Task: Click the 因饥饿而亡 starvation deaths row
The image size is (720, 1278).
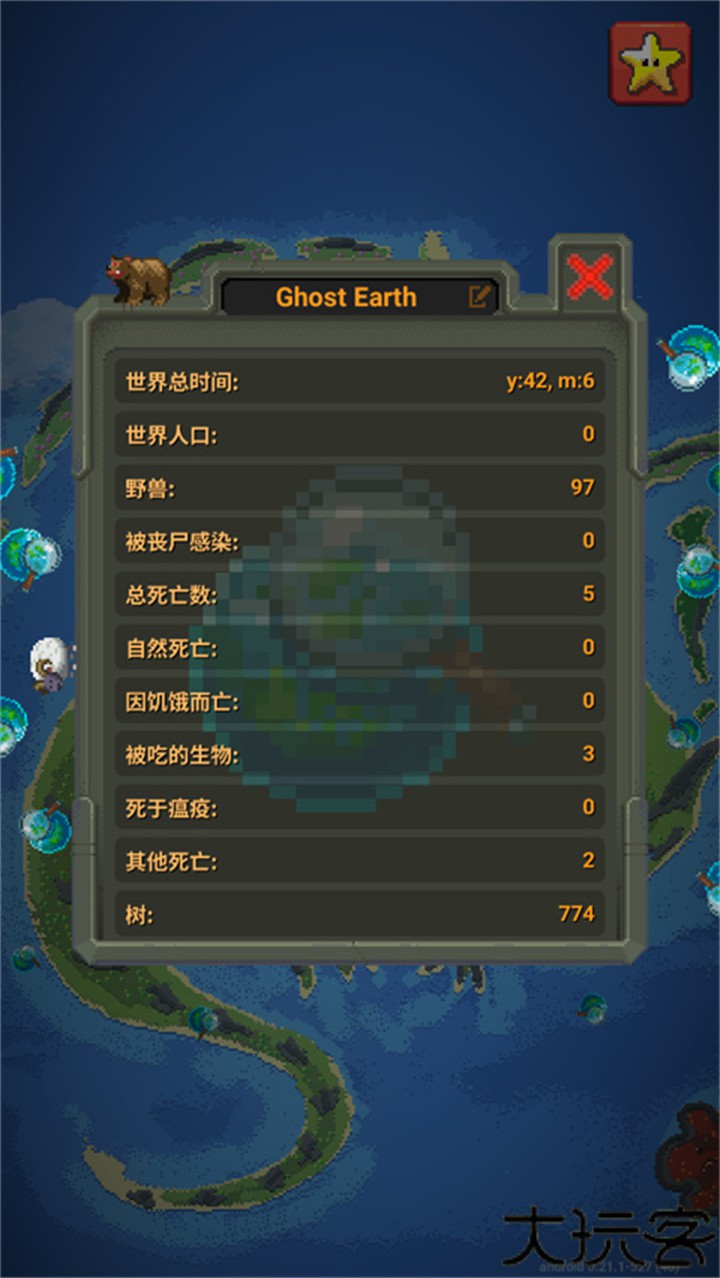Action: point(360,703)
